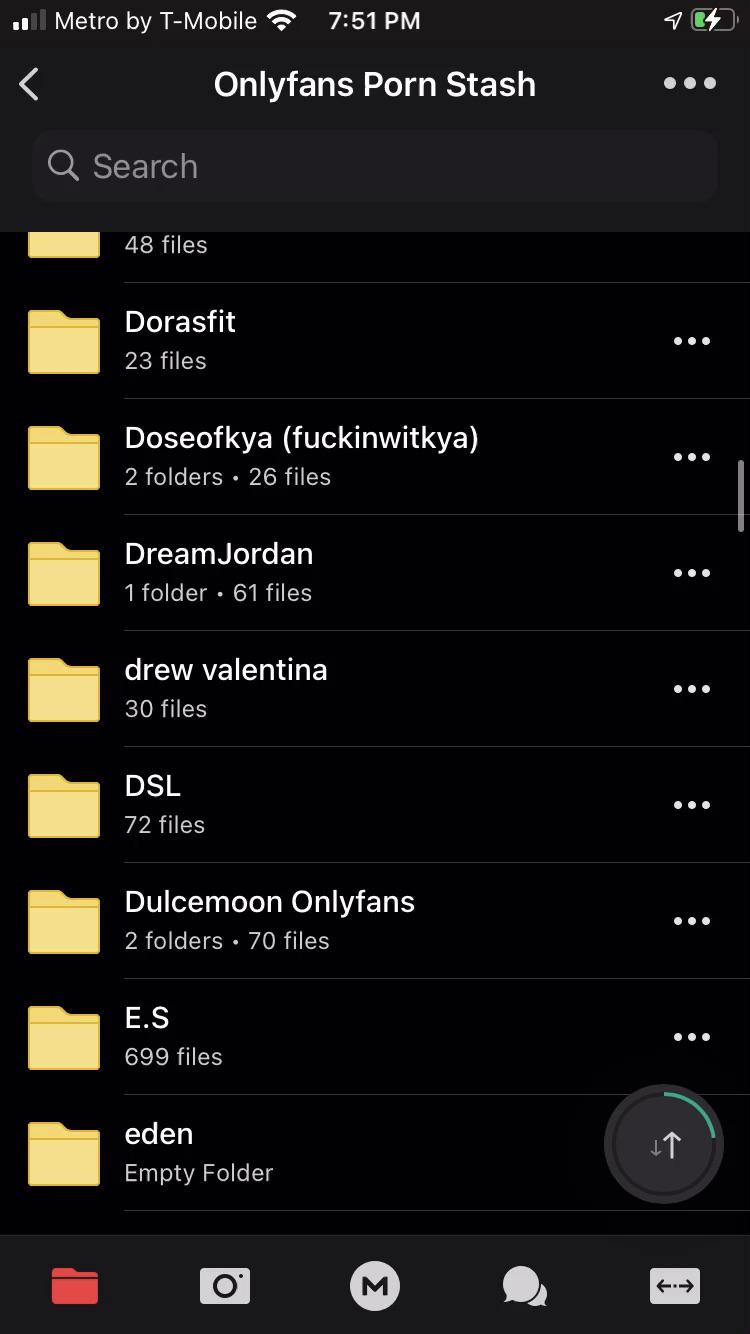Open the three-dot menu at top right
The image size is (750, 1334).
pos(689,84)
